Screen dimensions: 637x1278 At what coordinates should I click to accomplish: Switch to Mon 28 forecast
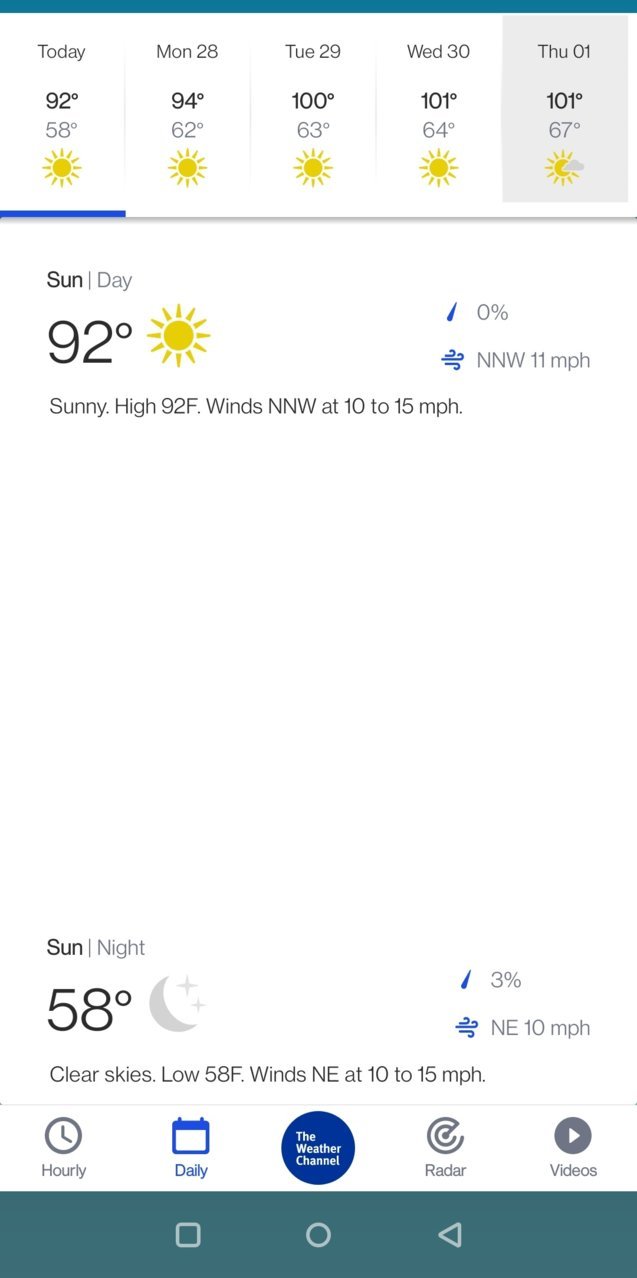[x=187, y=112]
